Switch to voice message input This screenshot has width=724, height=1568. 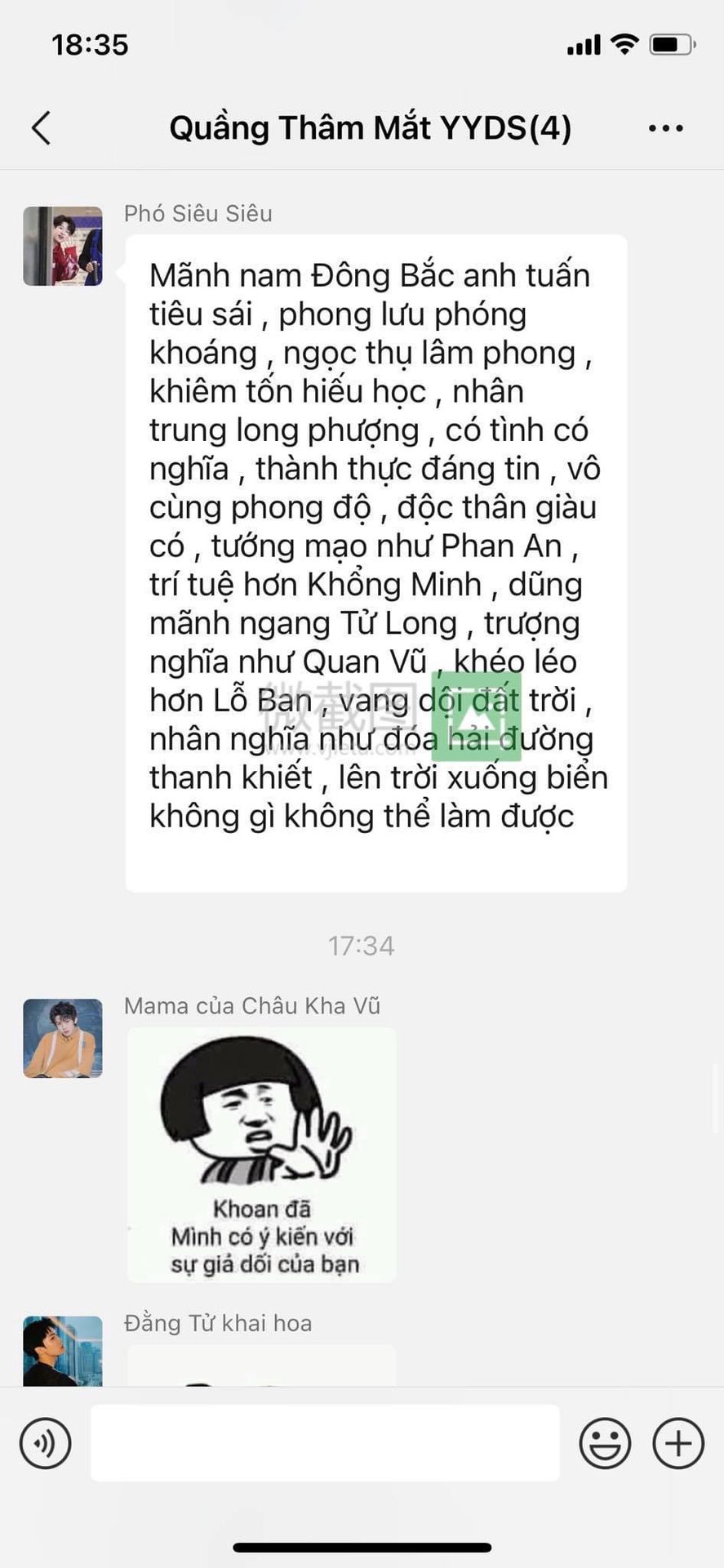tap(46, 1443)
